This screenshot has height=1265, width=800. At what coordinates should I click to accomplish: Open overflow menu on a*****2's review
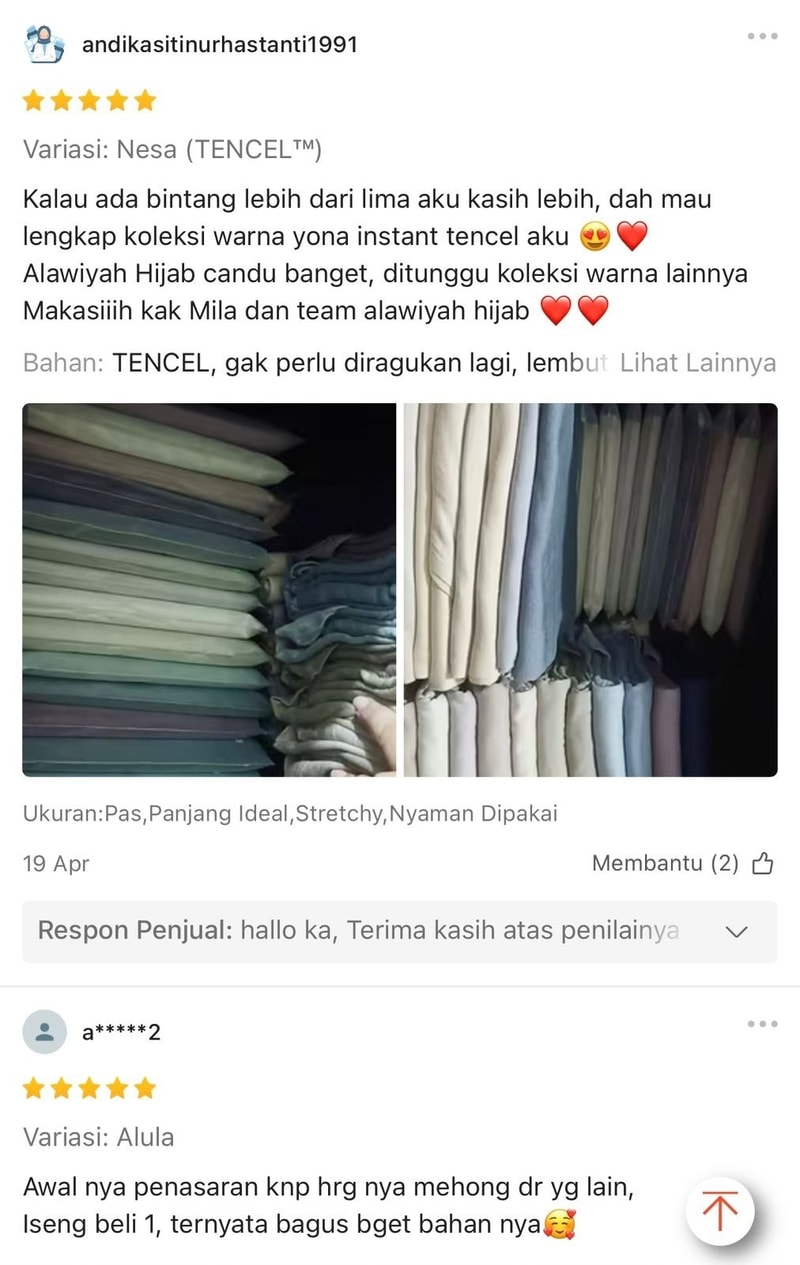762,1024
